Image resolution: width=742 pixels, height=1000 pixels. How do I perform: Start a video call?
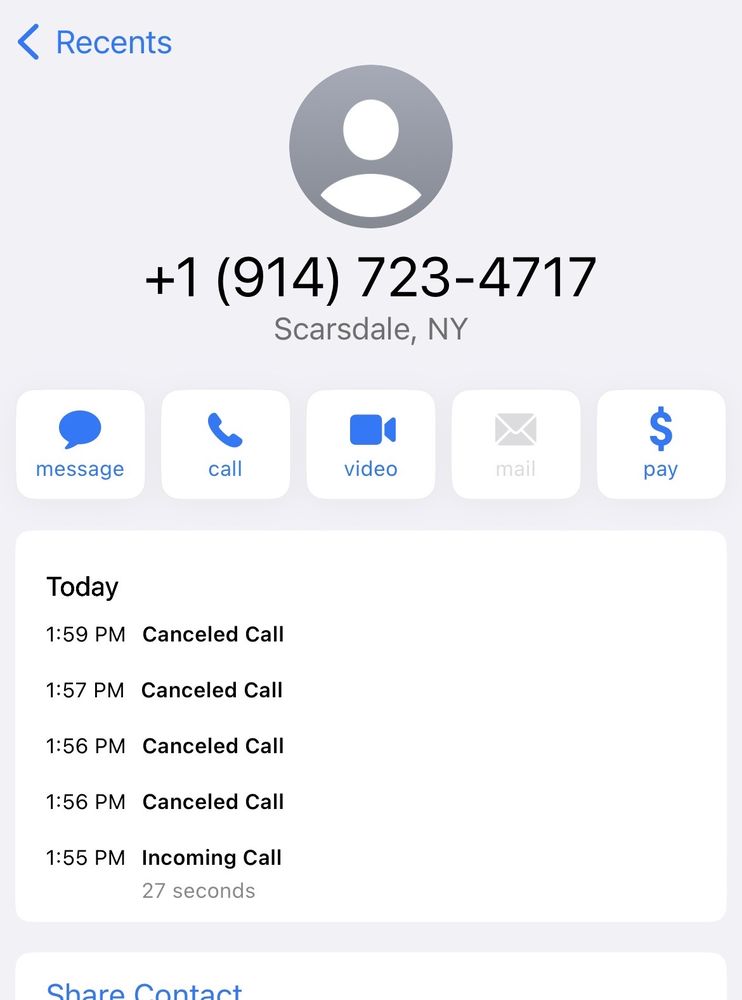(x=371, y=445)
